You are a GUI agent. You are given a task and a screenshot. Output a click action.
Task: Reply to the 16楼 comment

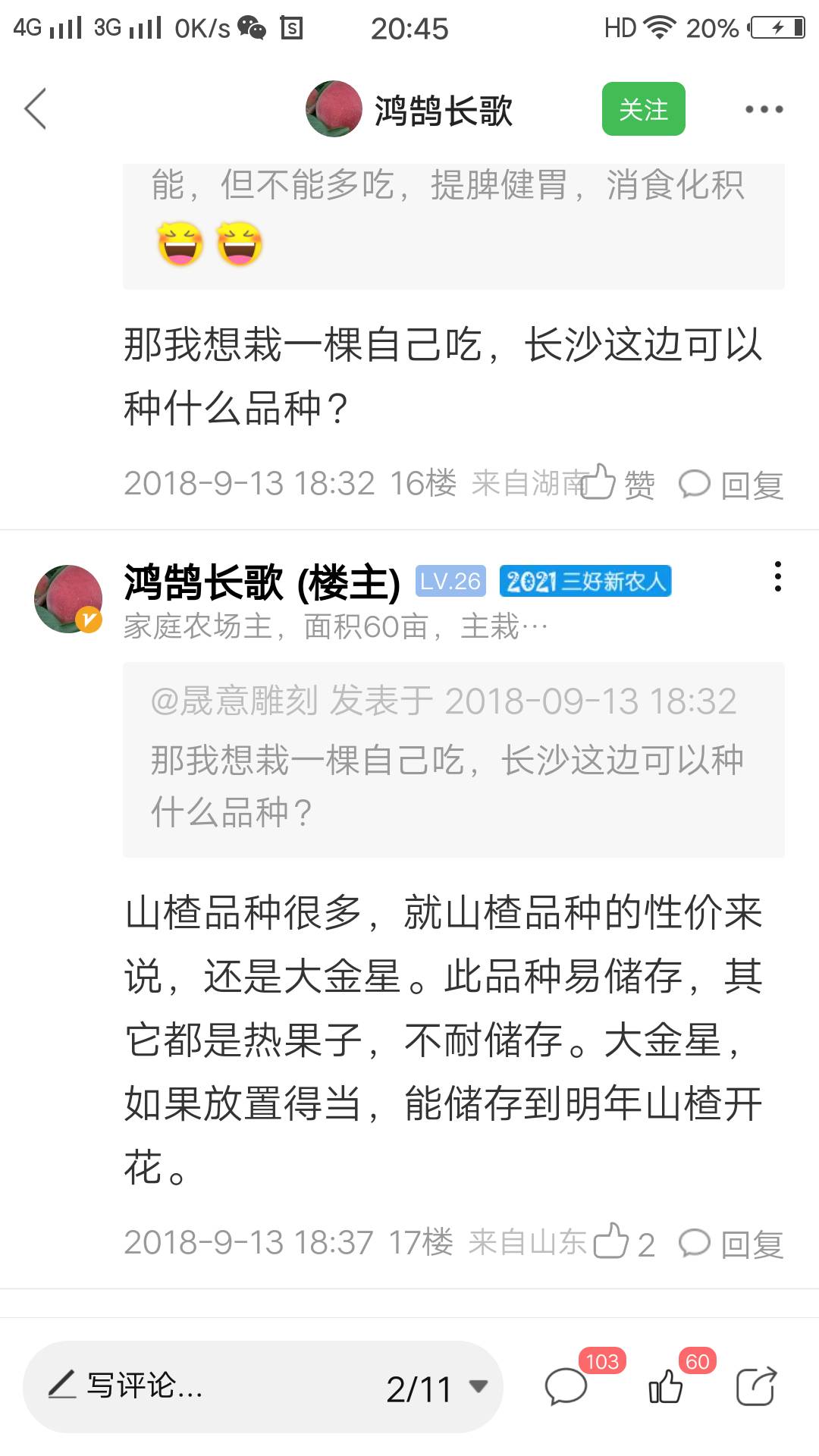(x=731, y=485)
